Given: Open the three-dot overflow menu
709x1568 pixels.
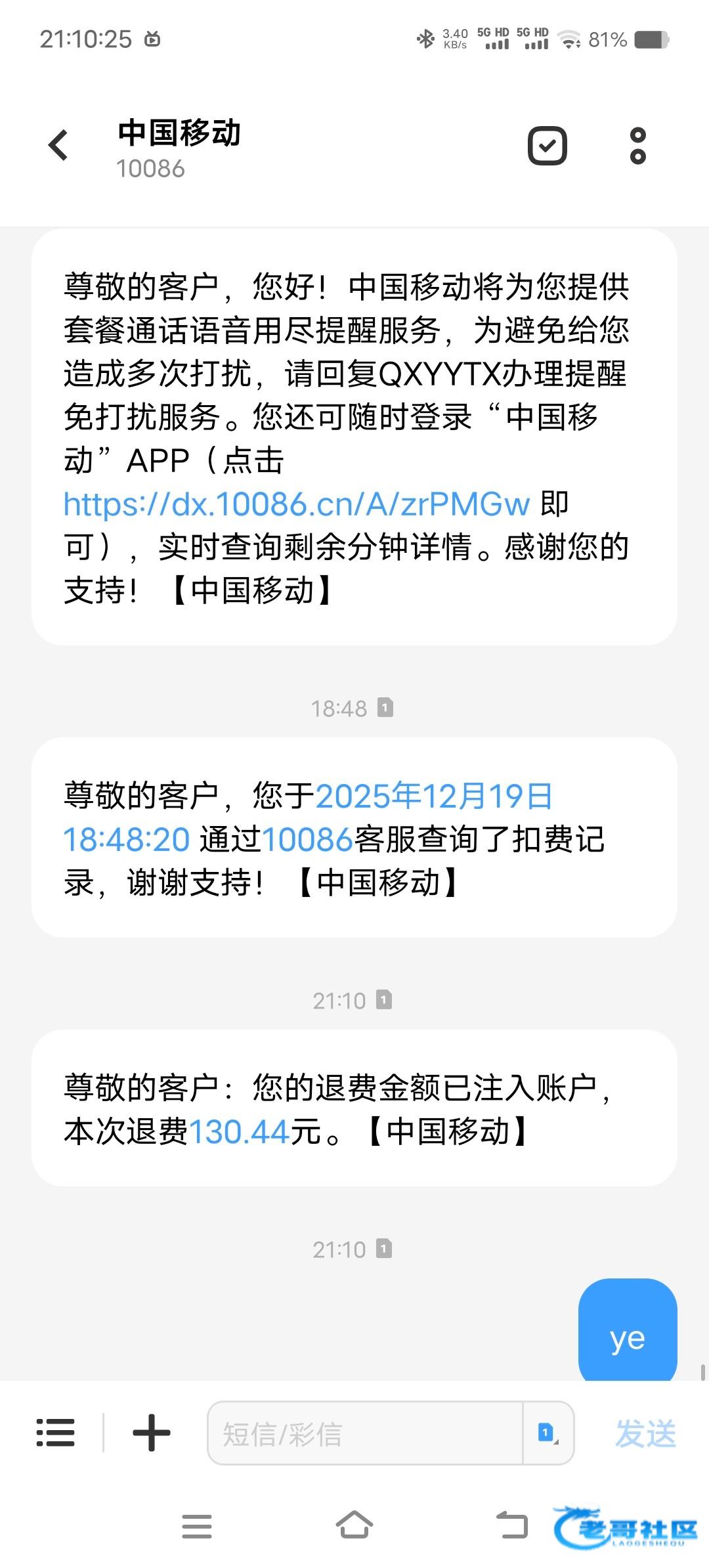Looking at the screenshot, I should (x=637, y=146).
